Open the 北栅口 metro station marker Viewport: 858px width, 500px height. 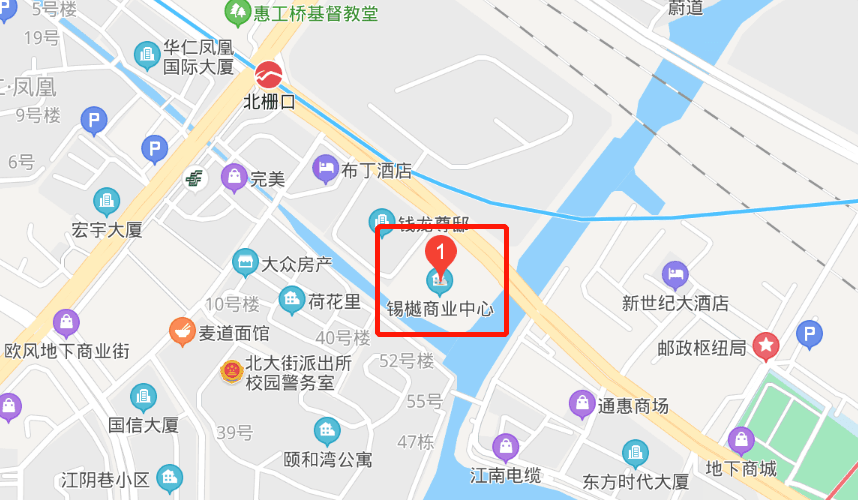pyautogui.click(x=268, y=74)
